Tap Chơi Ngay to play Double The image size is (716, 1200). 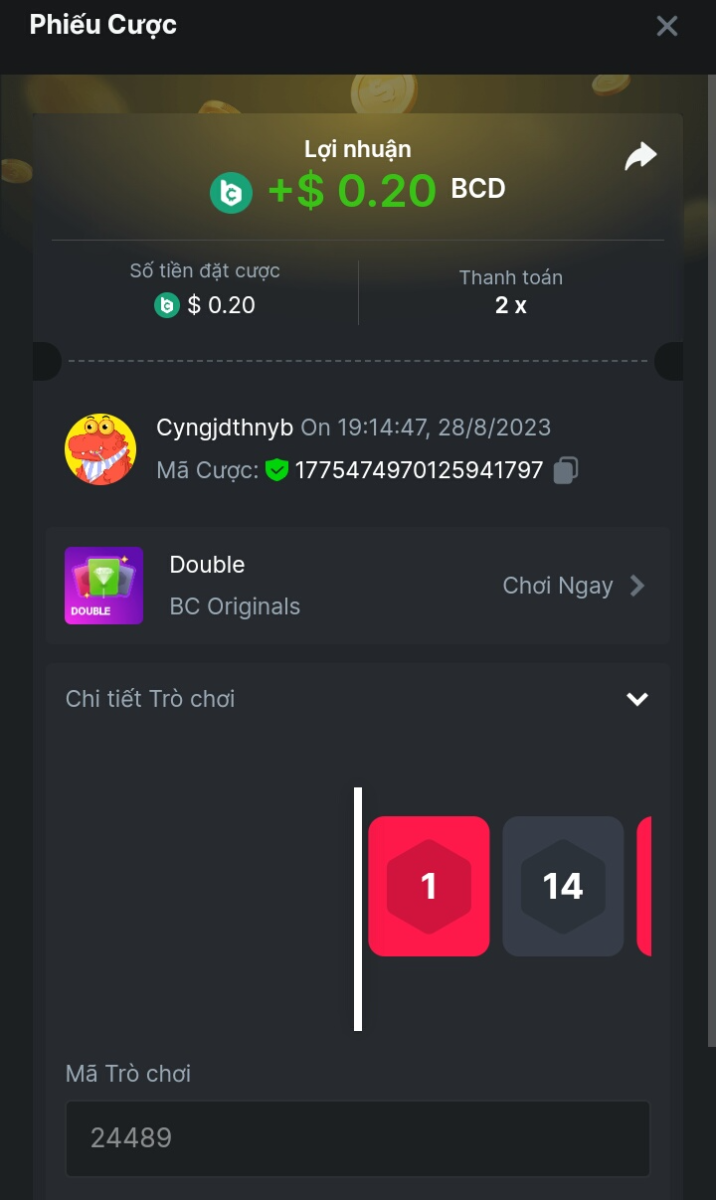(x=573, y=586)
